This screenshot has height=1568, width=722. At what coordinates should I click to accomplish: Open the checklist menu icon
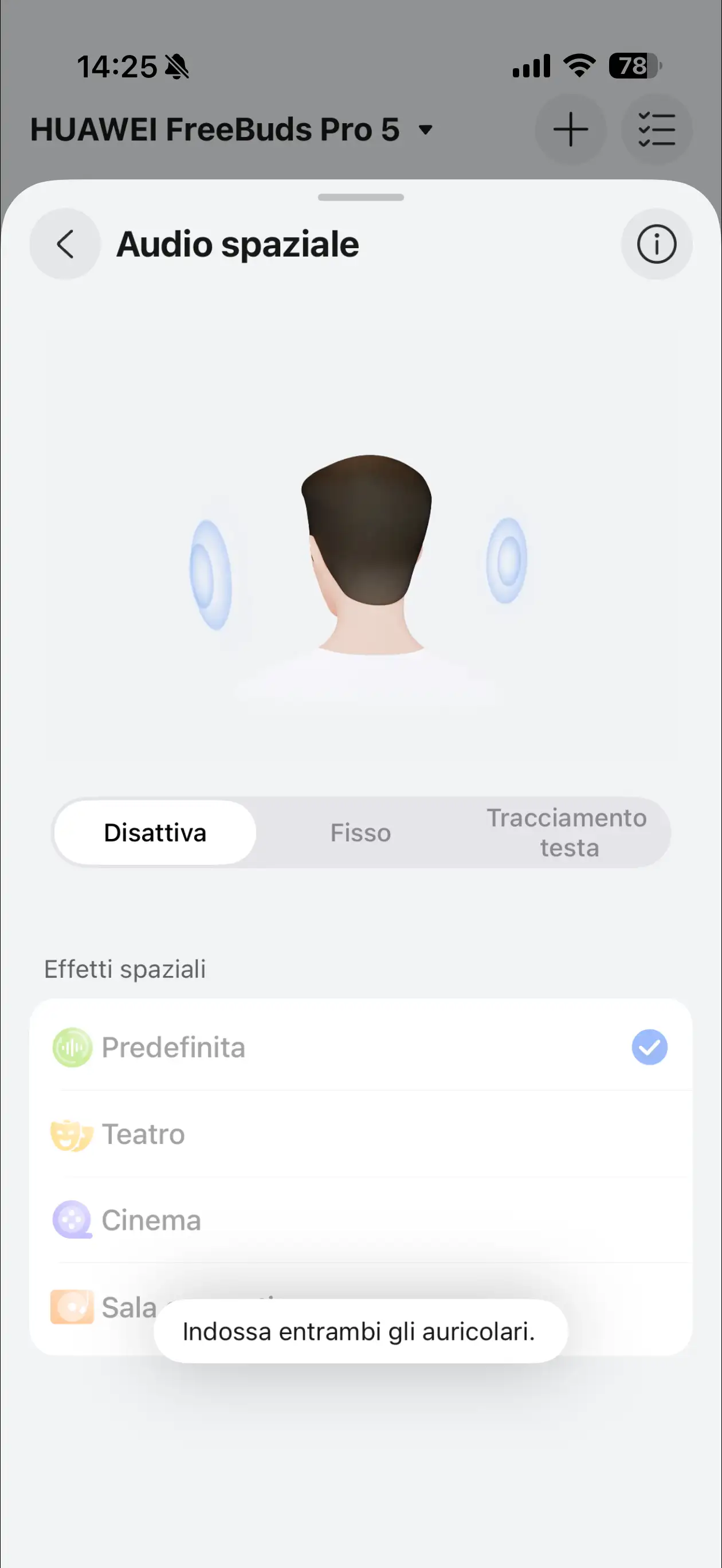[x=656, y=130]
